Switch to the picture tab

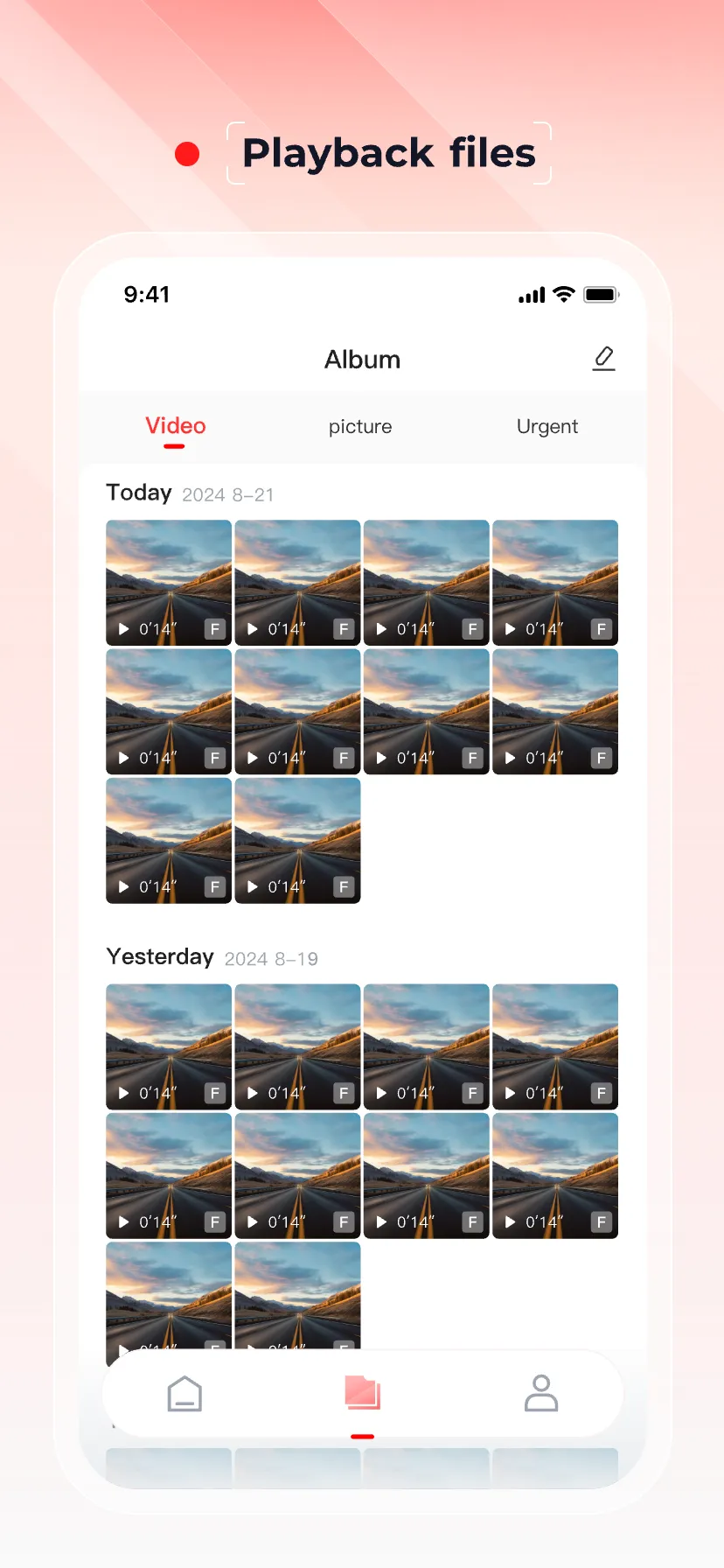point(360,426)
